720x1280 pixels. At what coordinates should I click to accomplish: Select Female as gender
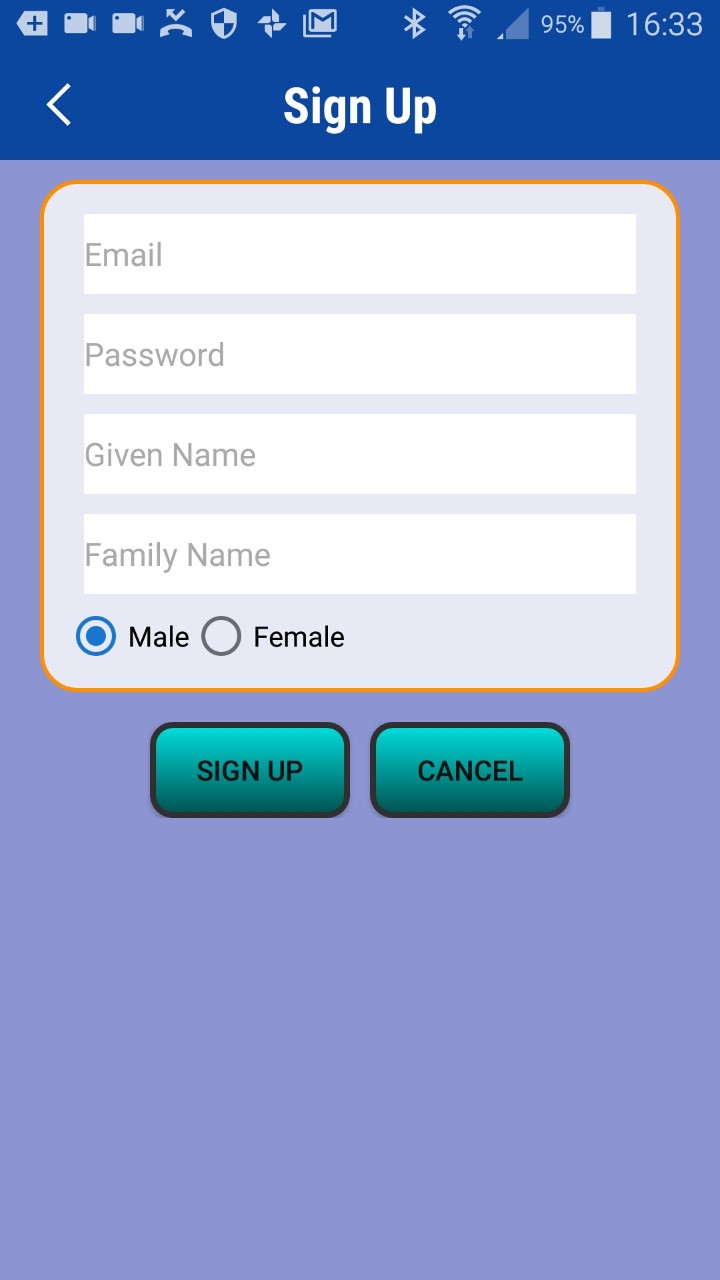[x=273, y=636]
